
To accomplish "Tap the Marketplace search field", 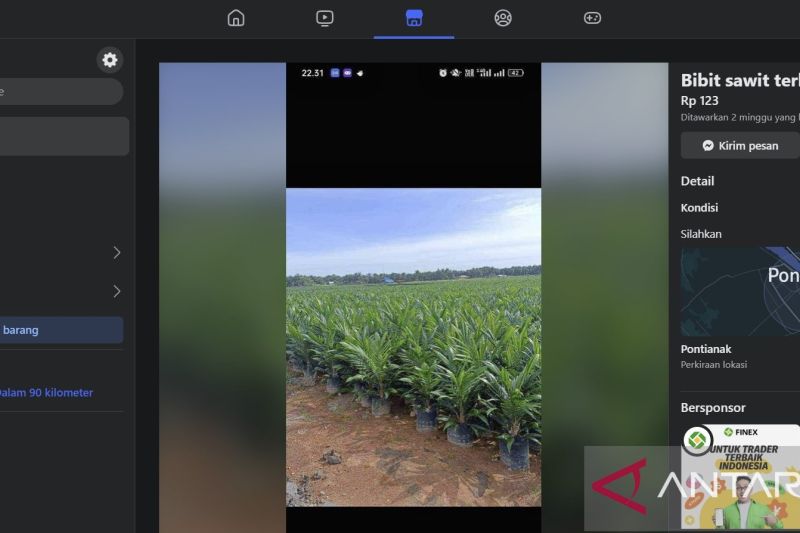I will click(58, 92).
